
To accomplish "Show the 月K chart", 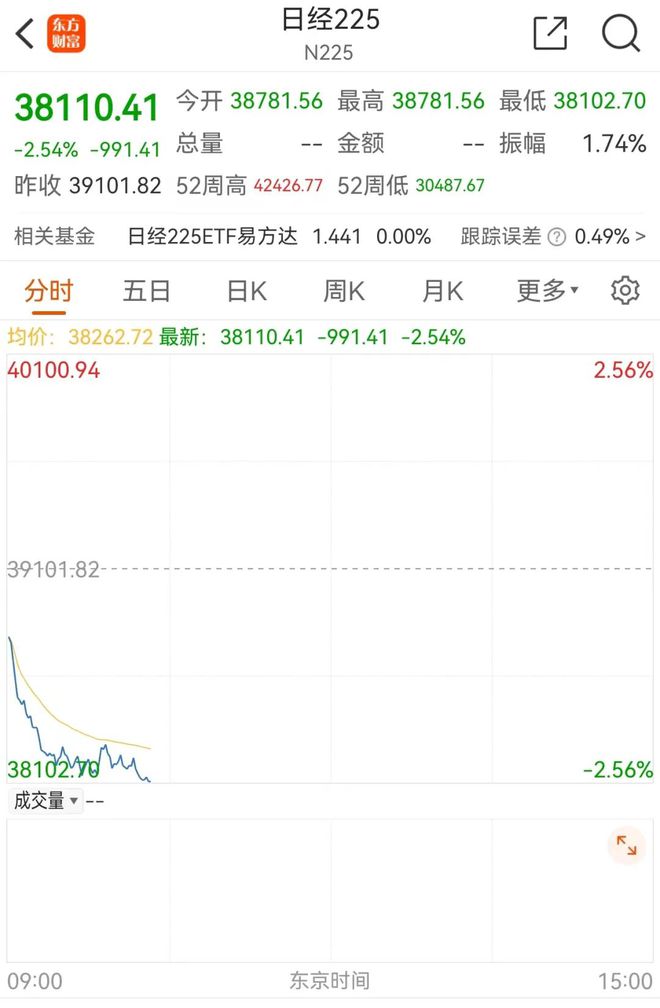I will [442, 291].
